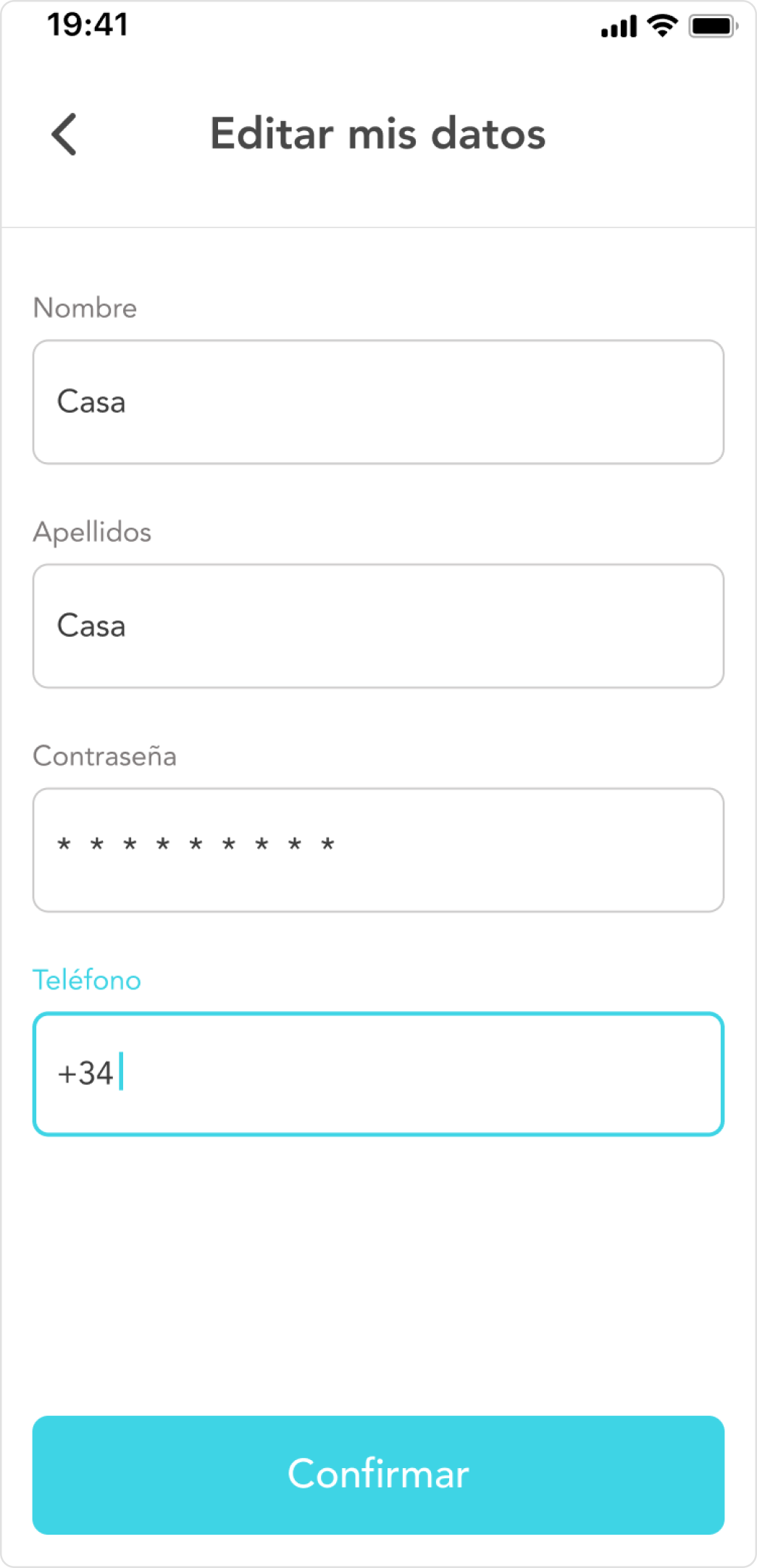757x1568 pixels.
Task: Edit the Nombre field
Action: [x=378, y=402]
